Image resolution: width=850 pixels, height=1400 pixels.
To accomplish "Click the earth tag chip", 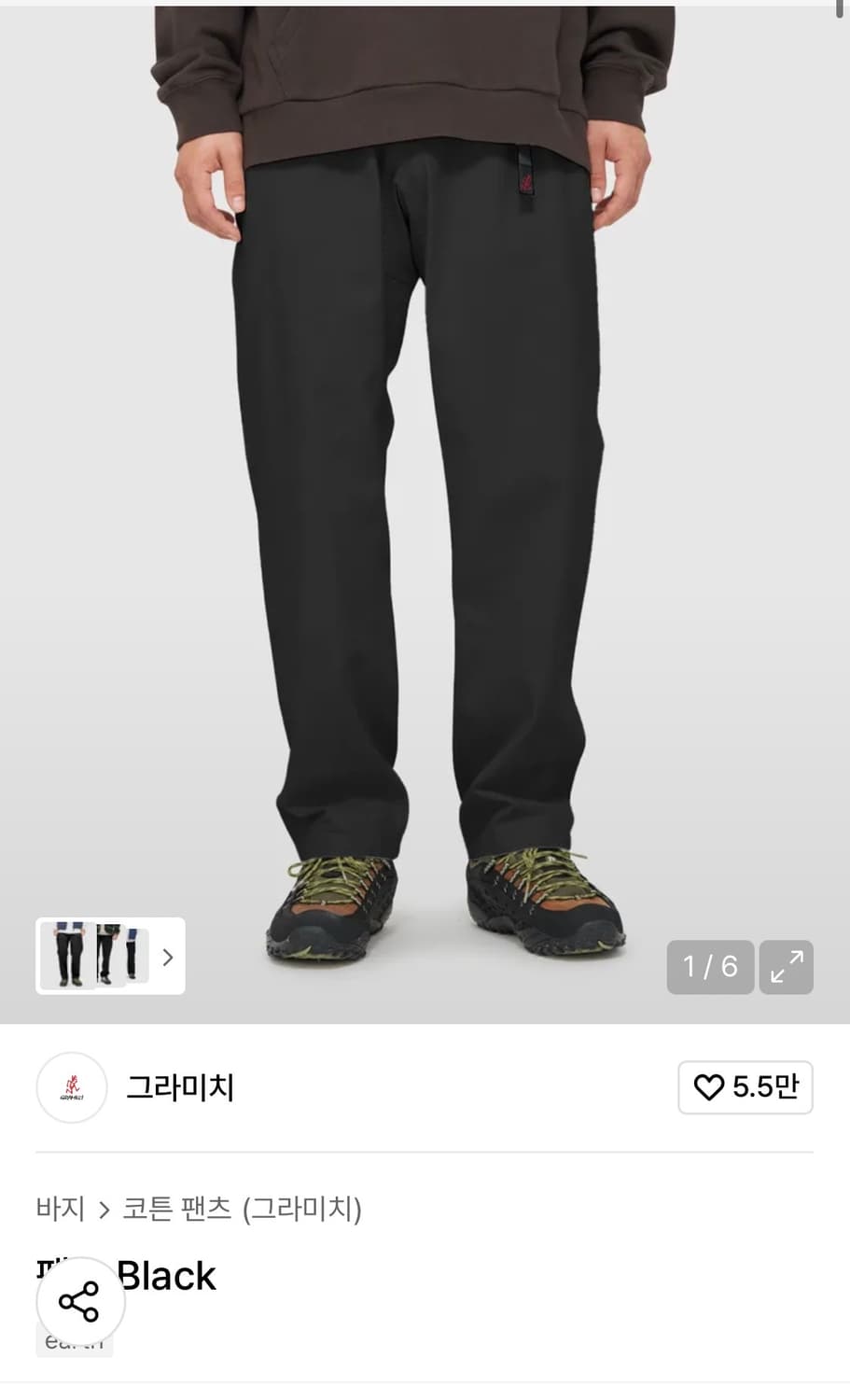I will click(75, 1342).
